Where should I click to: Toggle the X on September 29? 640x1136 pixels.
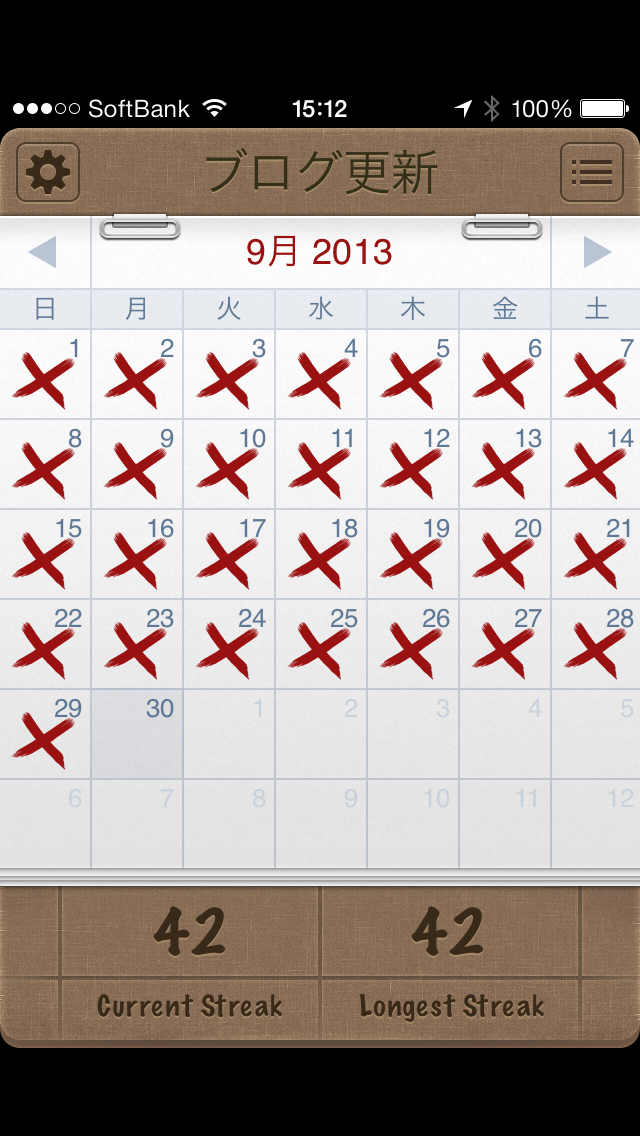pyautogui.click(x=45, y=734)
